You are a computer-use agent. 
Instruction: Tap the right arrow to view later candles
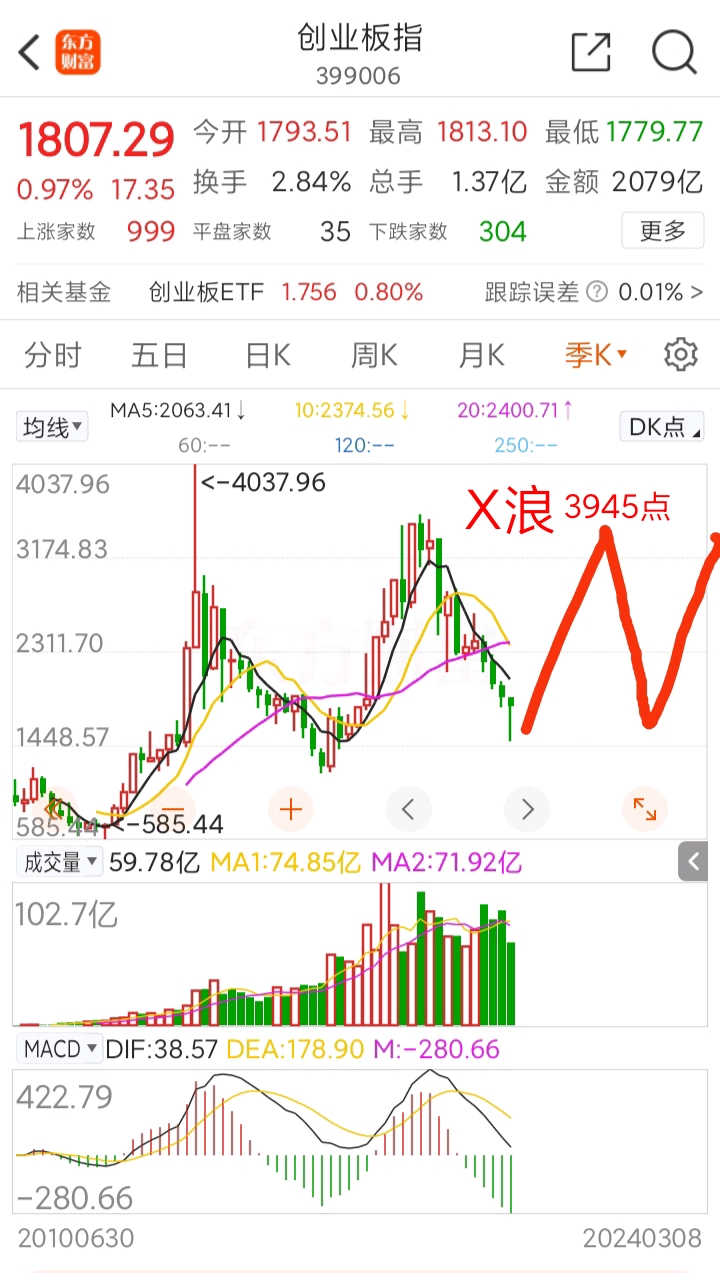click(527, 809)
